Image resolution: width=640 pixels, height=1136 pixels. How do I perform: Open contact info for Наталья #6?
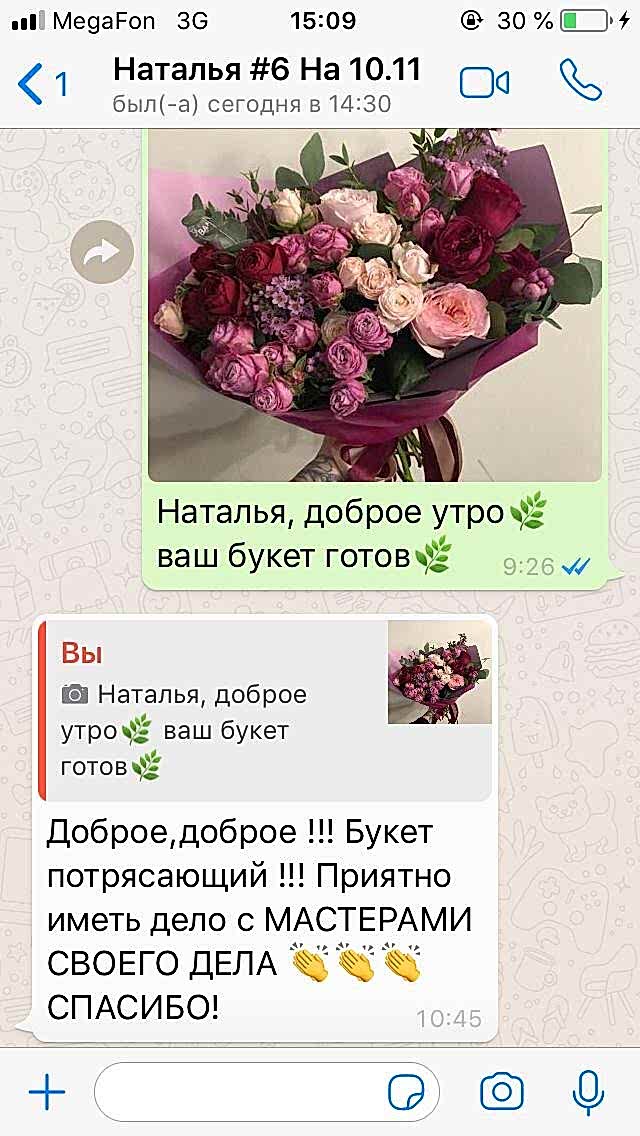point(266,84)
